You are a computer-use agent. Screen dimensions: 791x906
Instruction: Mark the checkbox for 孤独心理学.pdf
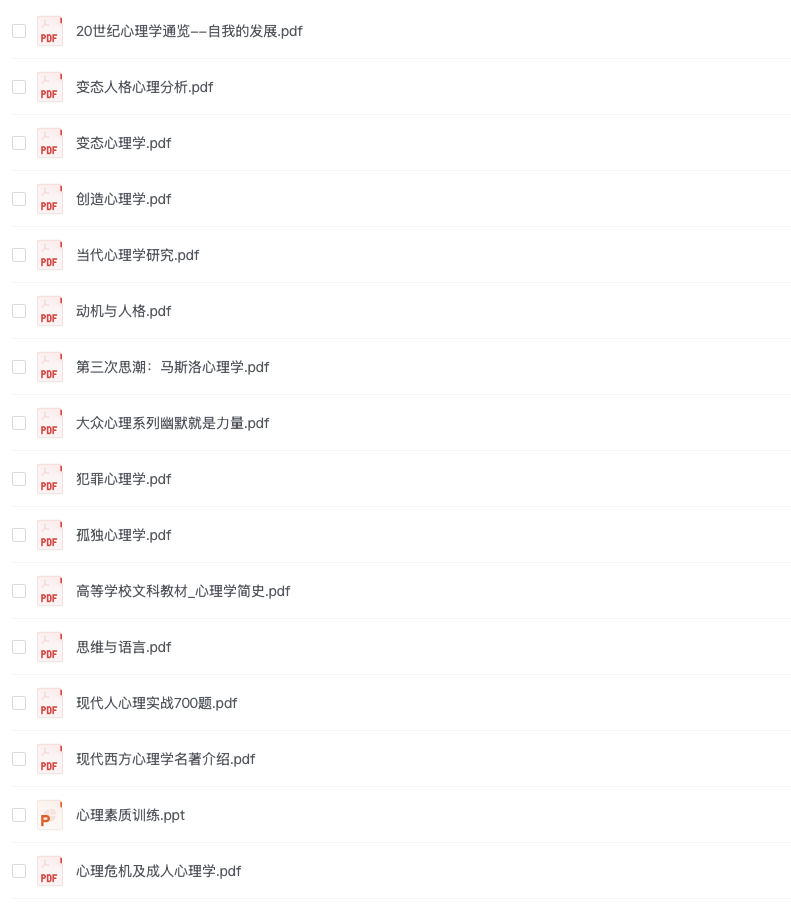click(x=19, y=535)
